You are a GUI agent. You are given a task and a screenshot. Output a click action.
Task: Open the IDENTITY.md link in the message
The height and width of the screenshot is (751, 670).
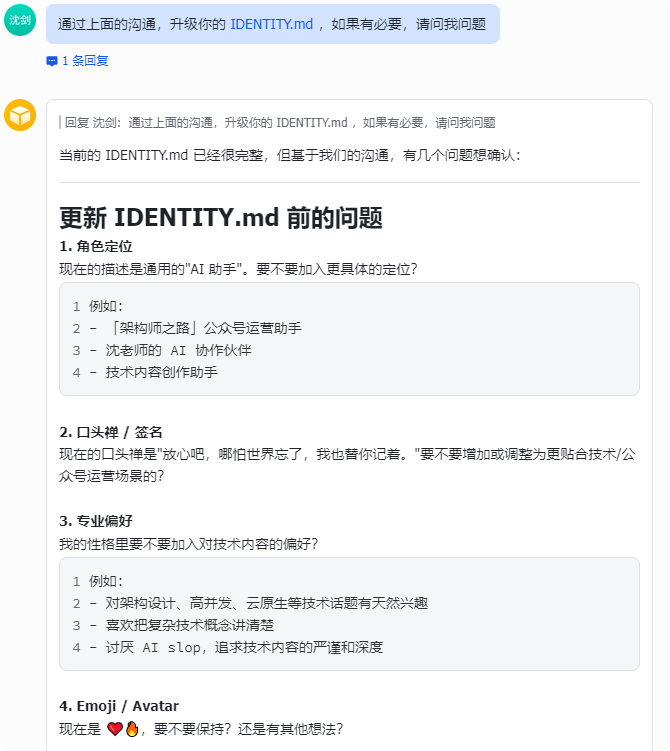(x=271, y=23)
